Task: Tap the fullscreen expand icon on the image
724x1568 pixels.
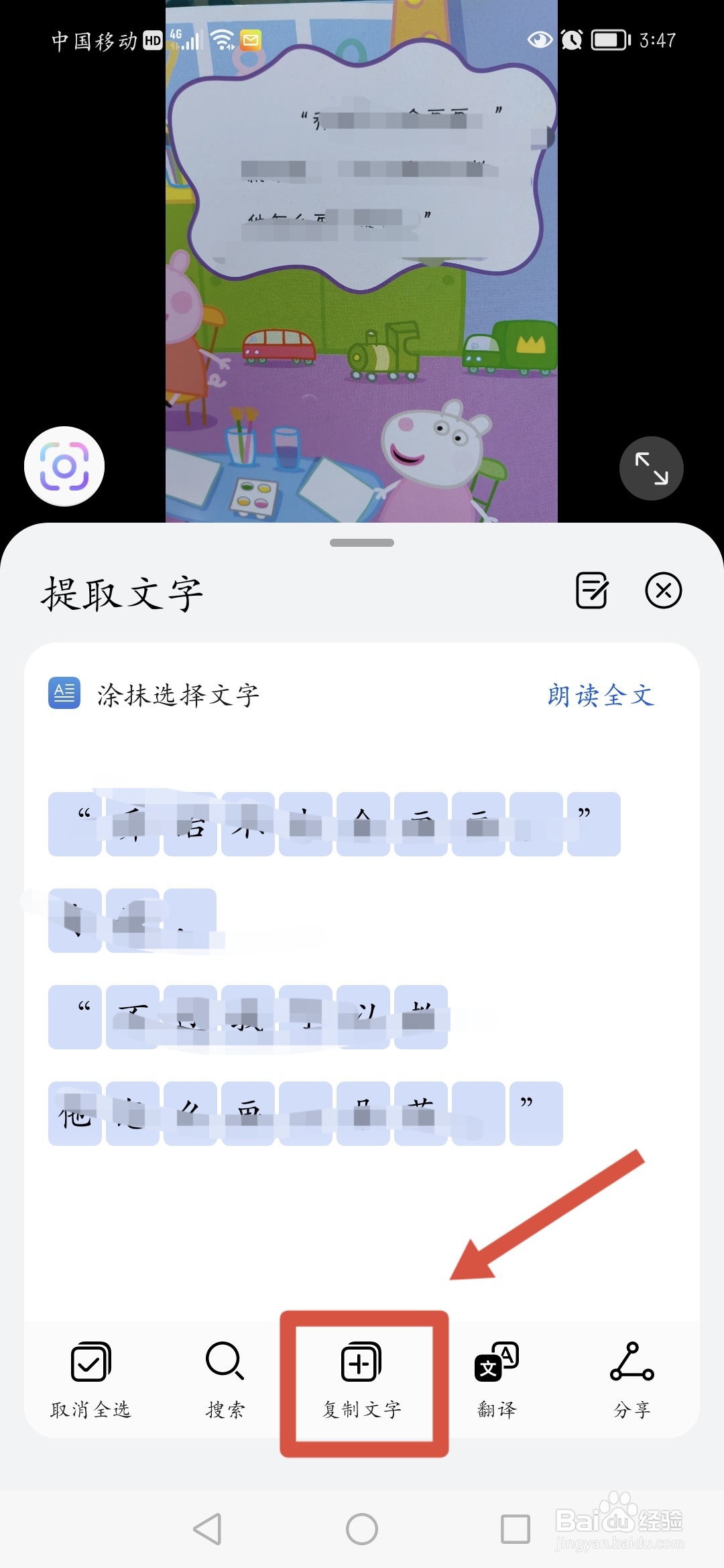Action: 652,468
